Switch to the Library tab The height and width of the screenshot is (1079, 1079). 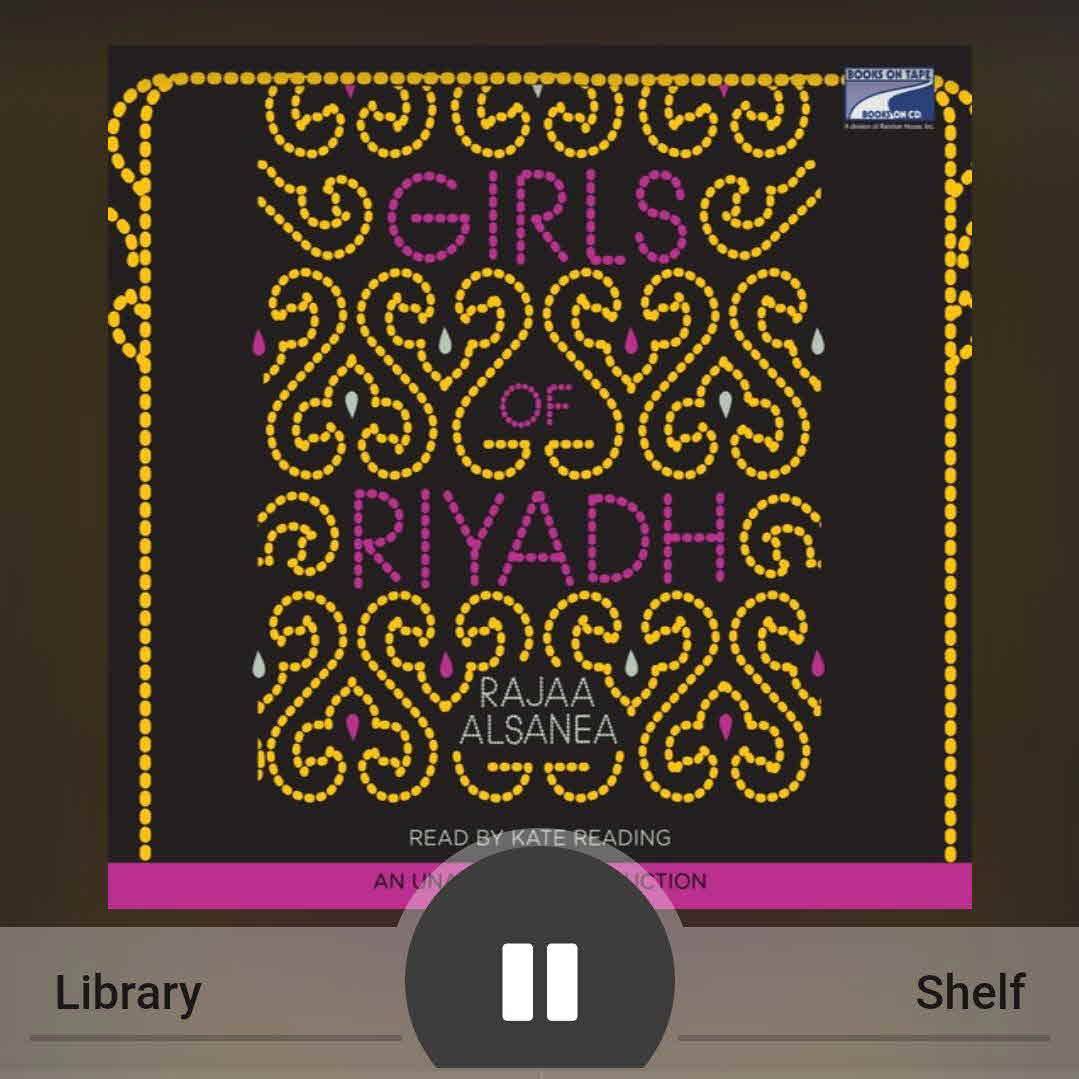pos(128,993)
